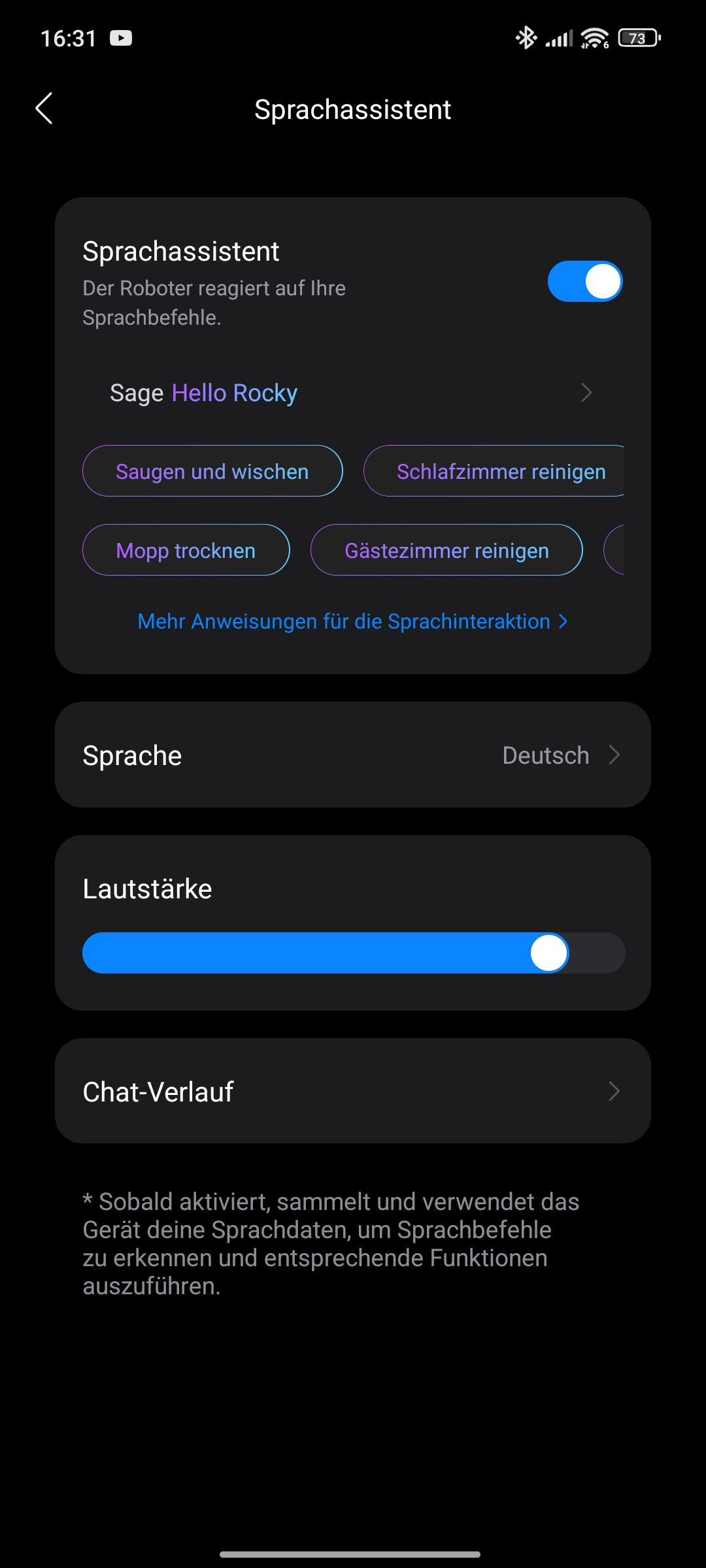Pick the Gästezimmer reinigen chip
The image size is (706, 1568).
pos(446,550)
